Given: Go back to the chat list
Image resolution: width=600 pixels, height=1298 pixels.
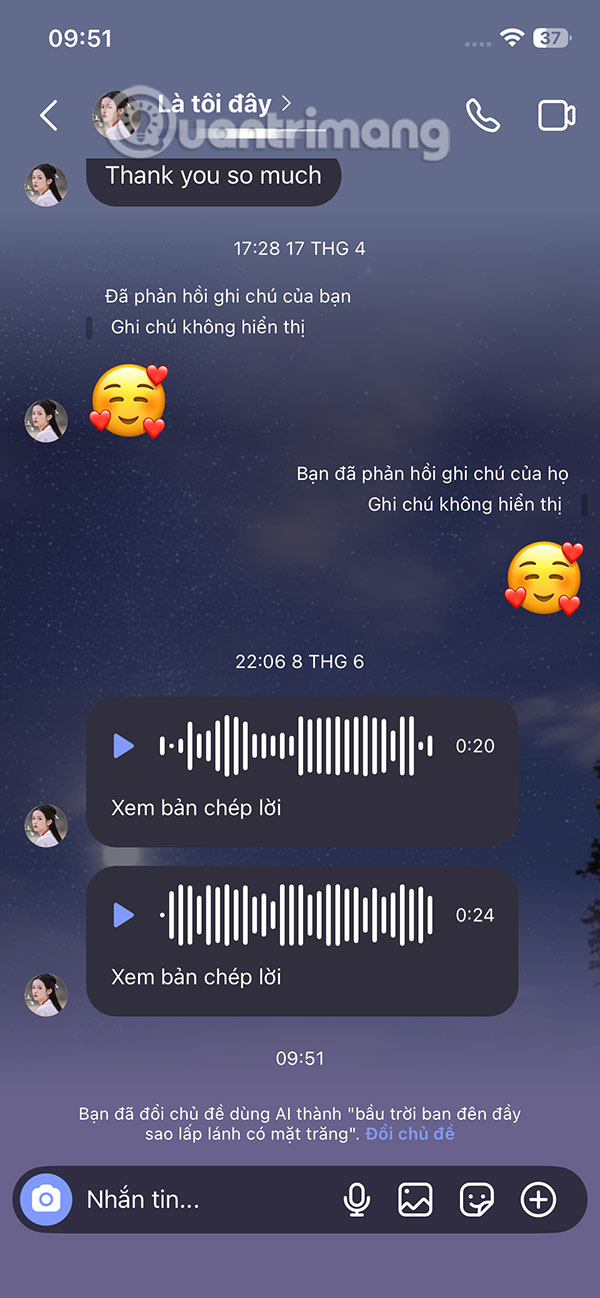Looking at the screenshot, I should 48,115.
